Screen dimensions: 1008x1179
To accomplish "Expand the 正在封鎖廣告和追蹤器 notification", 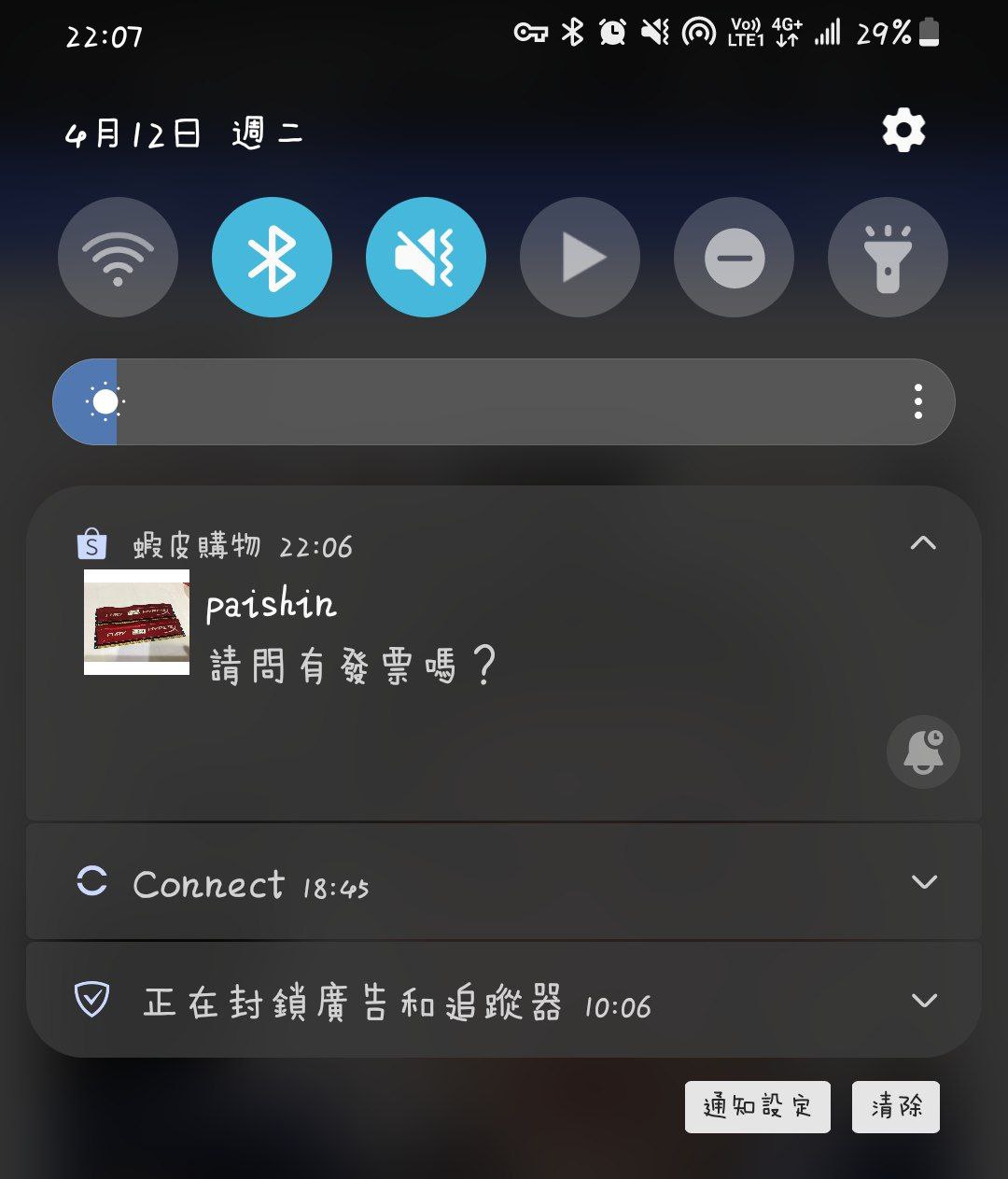I will (x=924, y=1001).
